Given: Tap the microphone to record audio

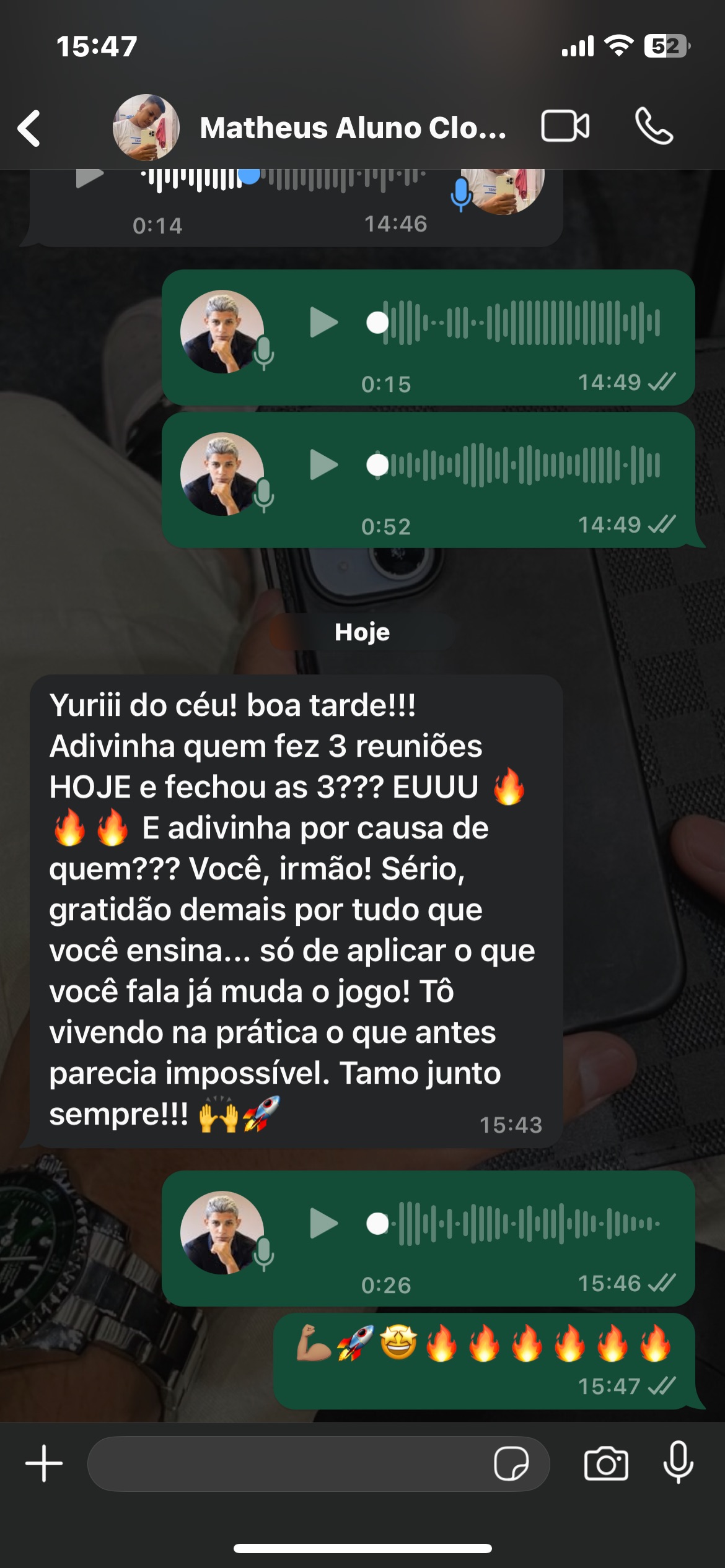Looking at the screenshot, I should (678, 1463).
